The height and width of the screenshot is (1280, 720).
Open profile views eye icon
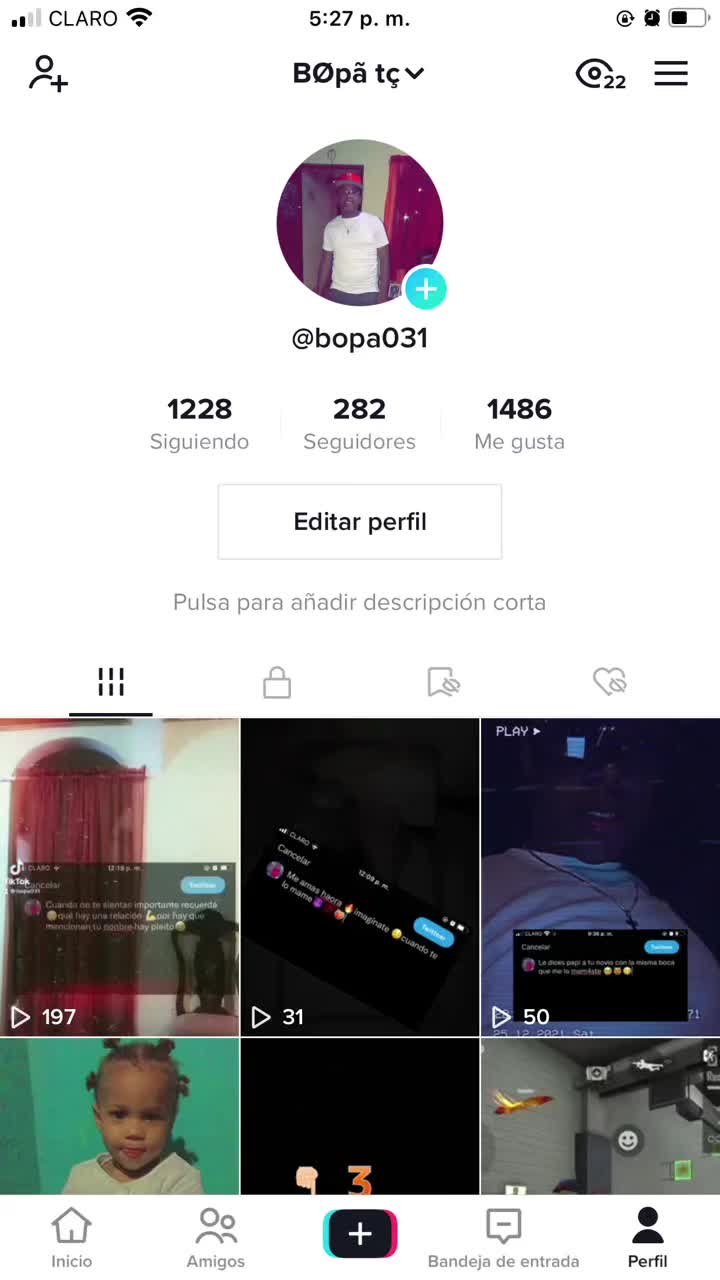599,74
